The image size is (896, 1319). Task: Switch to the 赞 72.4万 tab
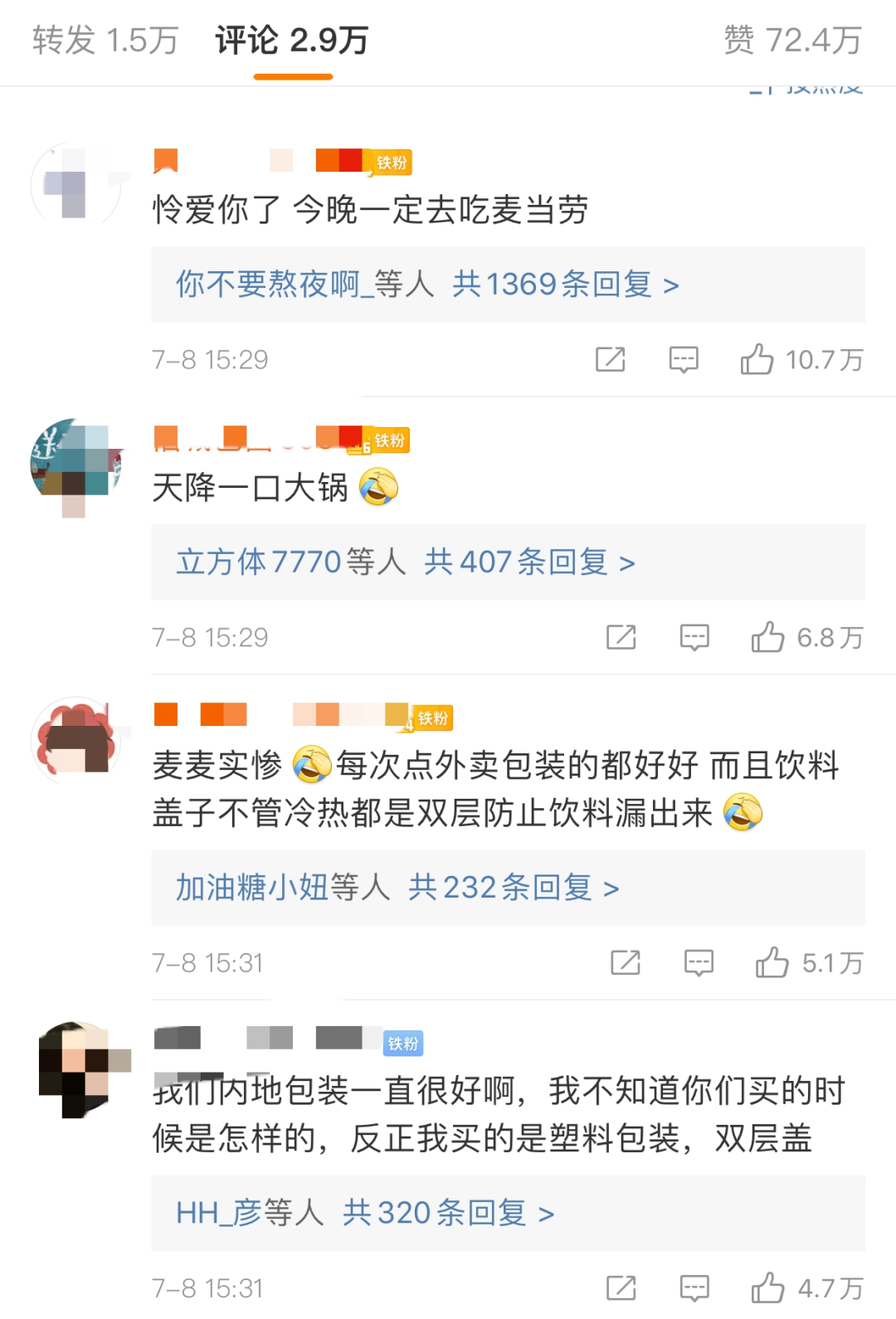pyautogui.click(x=792, y=40)
